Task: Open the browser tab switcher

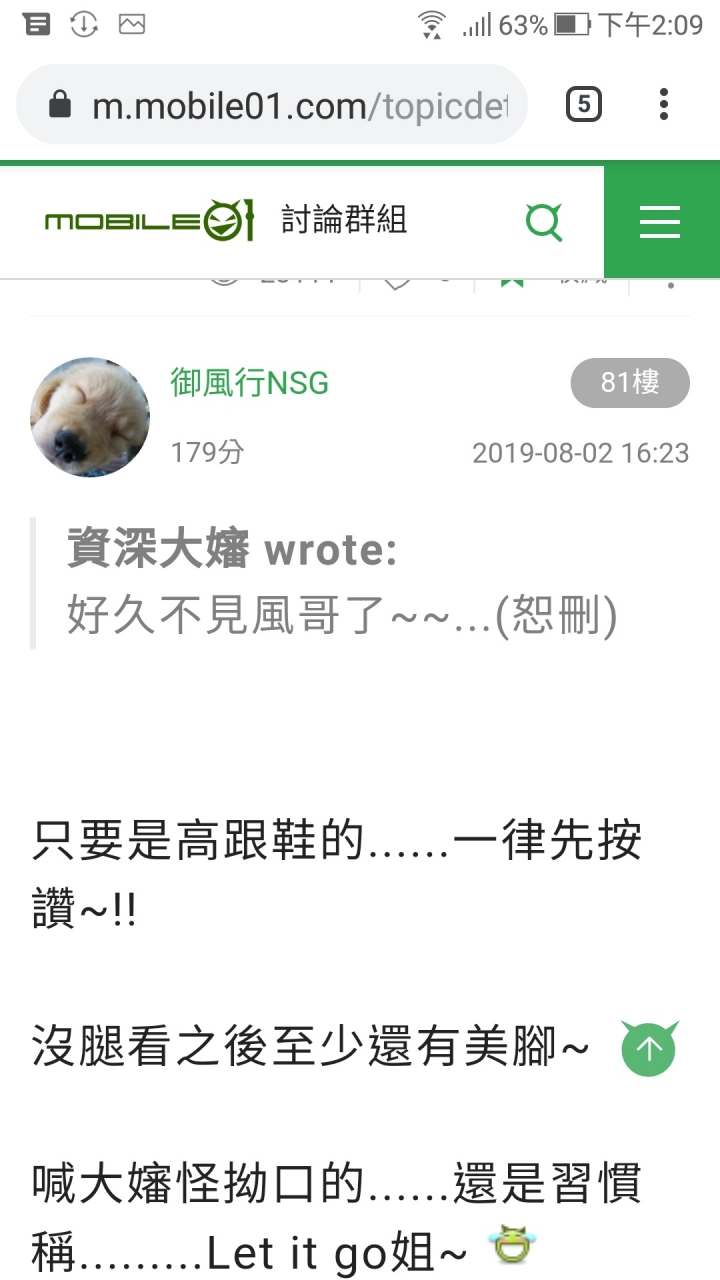Action: (x=584, y=104)
